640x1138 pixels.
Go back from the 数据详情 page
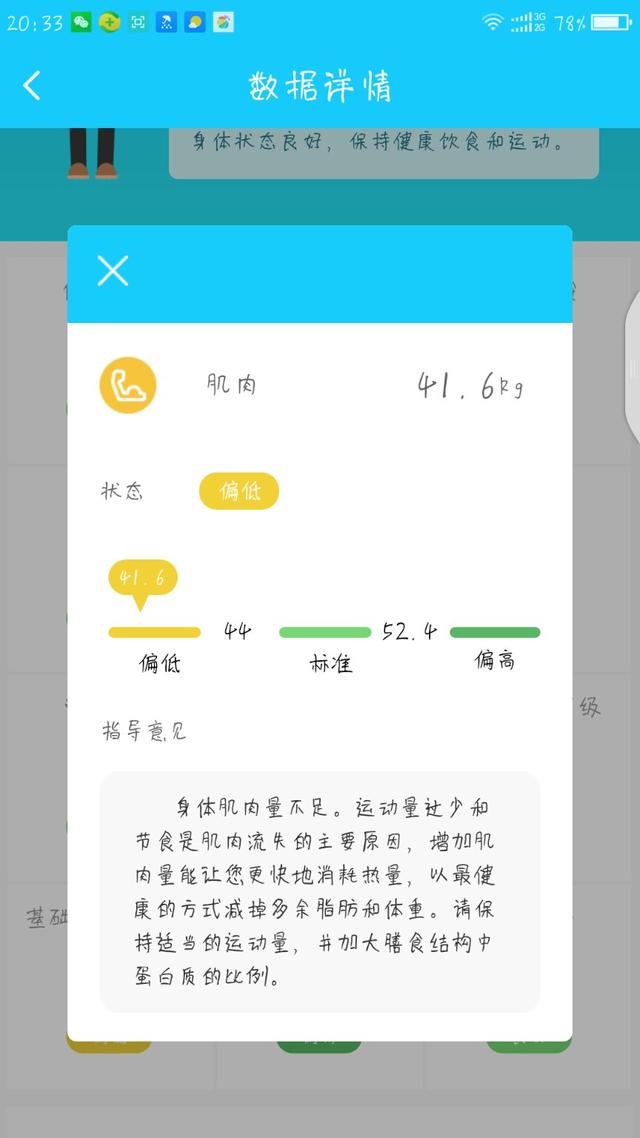pos(33,85)
